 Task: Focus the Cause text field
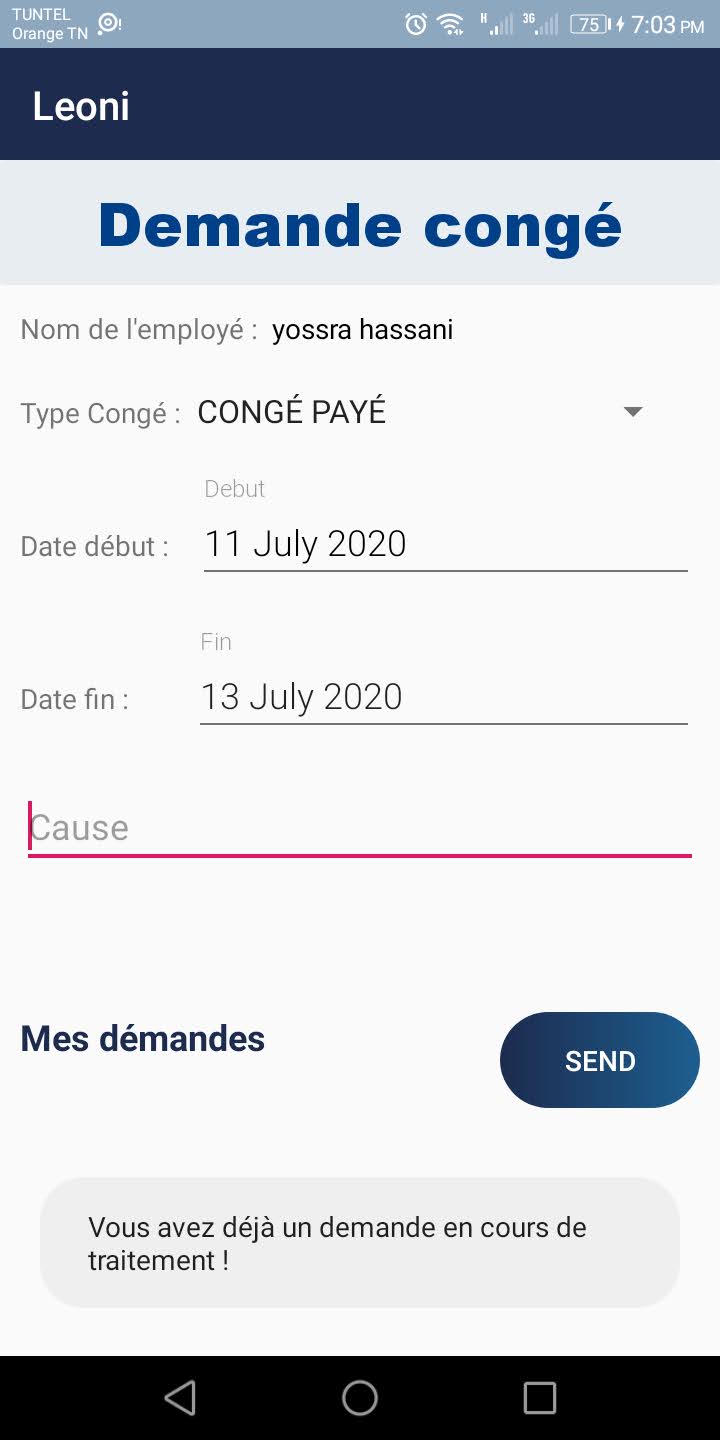360,827
